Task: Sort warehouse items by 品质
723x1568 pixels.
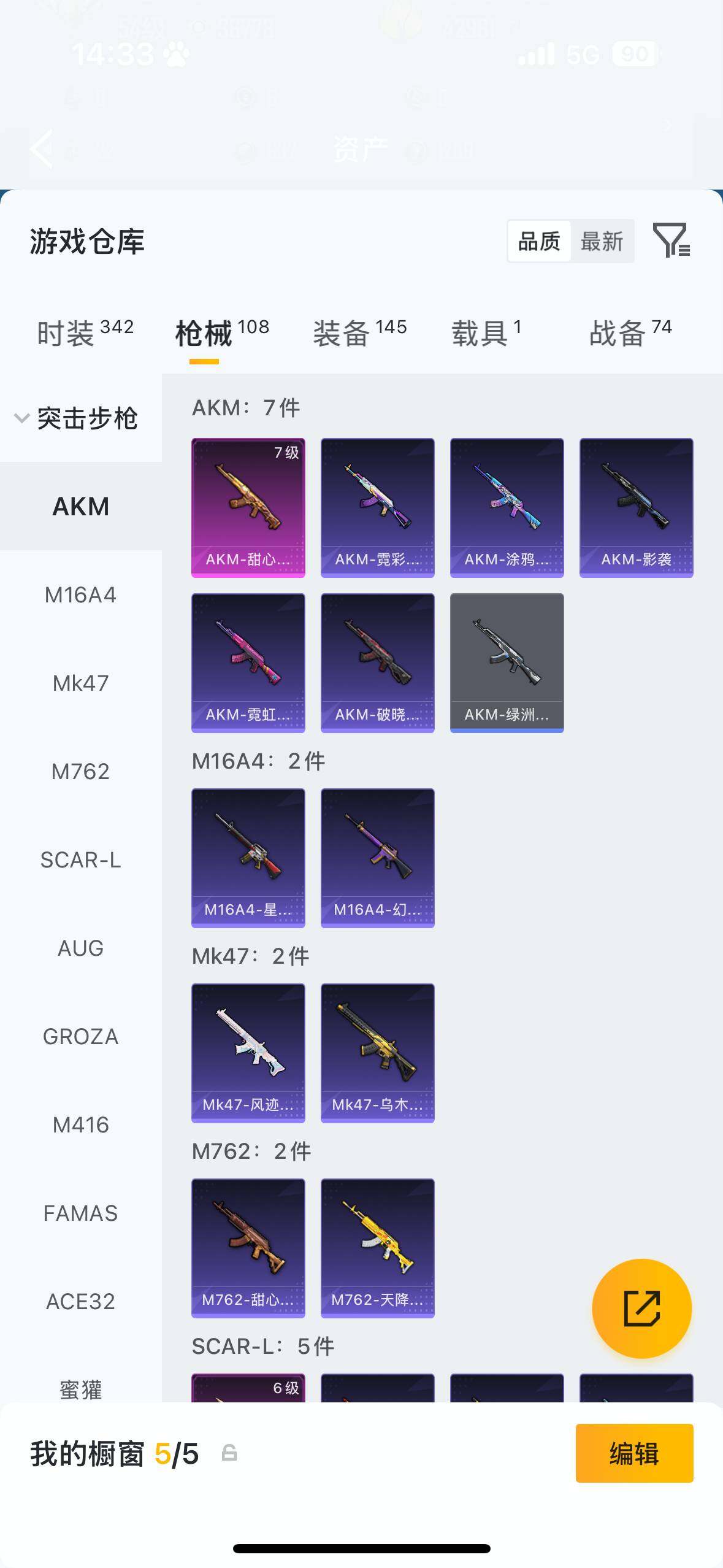Action: pyautogui.click(x=539, y=242)
